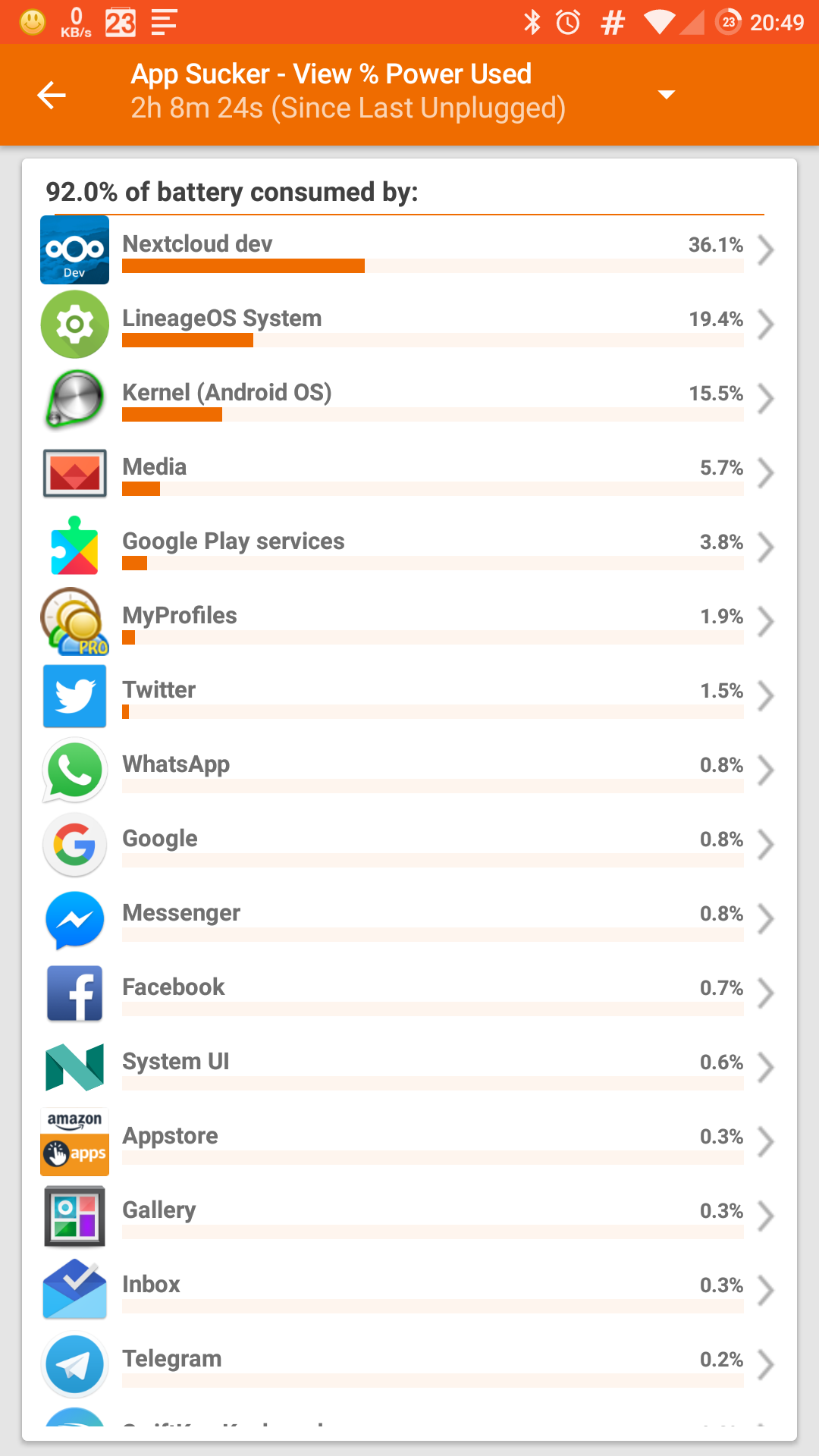View Messenger battery usage
The image size is (819, 1456).
point(409,919)
